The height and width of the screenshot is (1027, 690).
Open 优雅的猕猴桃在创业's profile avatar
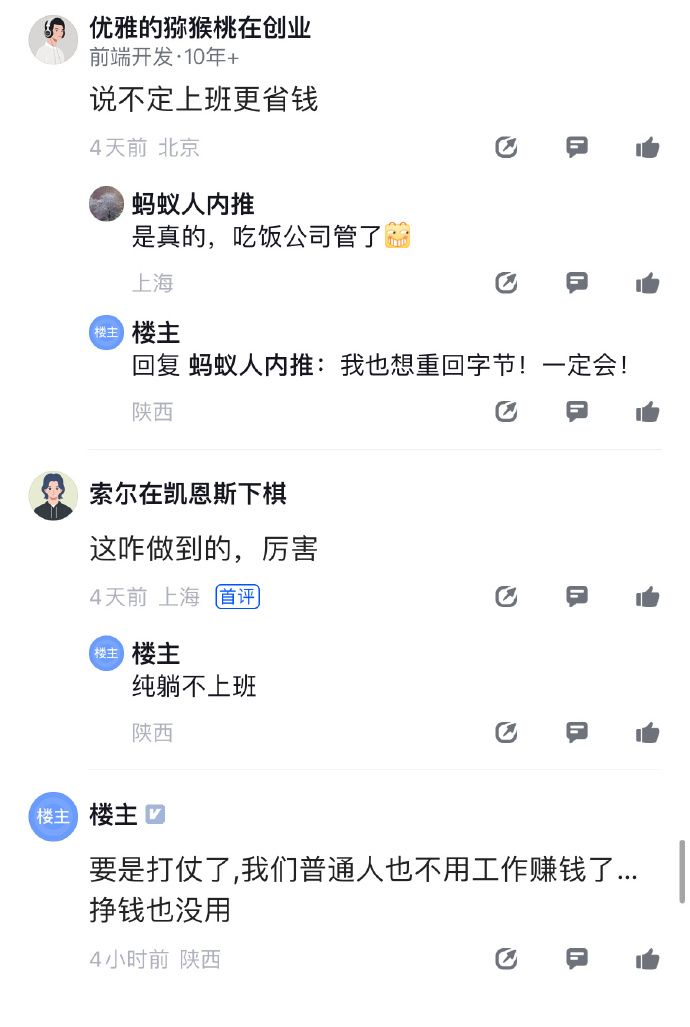53,42
